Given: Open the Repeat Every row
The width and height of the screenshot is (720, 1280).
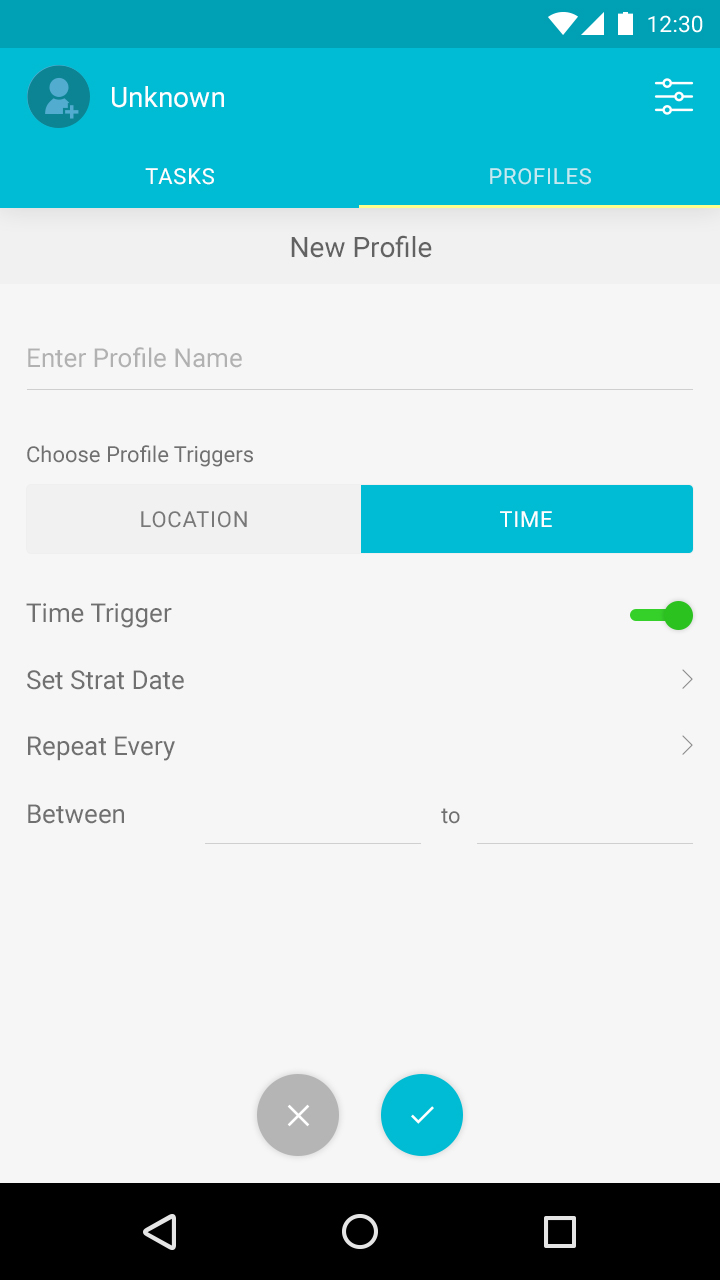Looking at the screenshot, I should click(359, 746).
